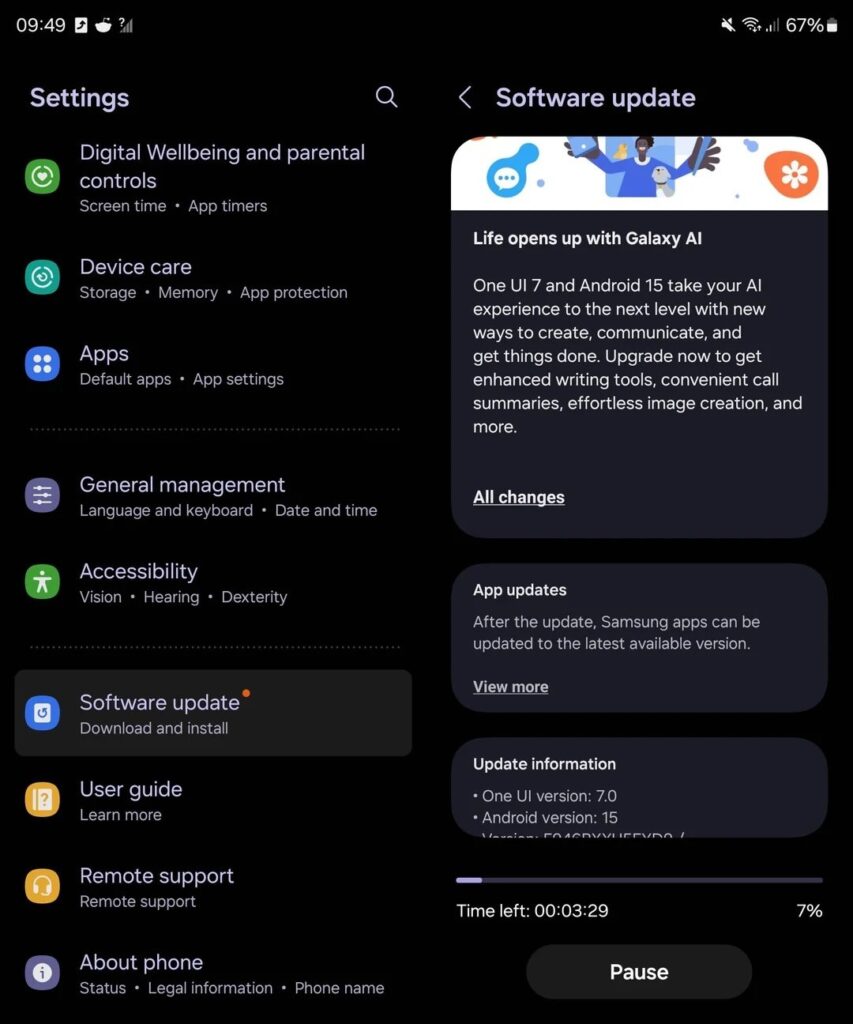Screen dimensions: 853x1024
Task: Open About phone
Action: tap(213, 974)
